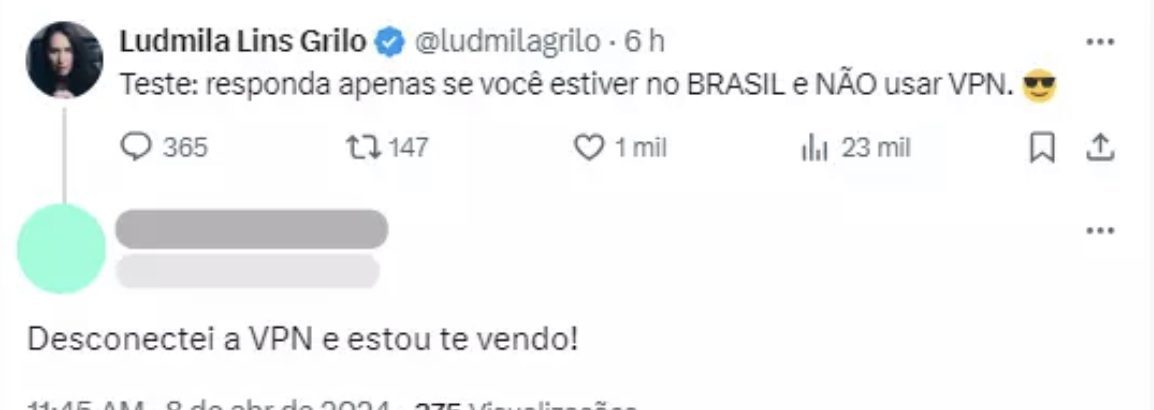This screenshot has height=410, width=1154.
Task: Bookmark Ludmila's tweet
Action: point(1042,148)
